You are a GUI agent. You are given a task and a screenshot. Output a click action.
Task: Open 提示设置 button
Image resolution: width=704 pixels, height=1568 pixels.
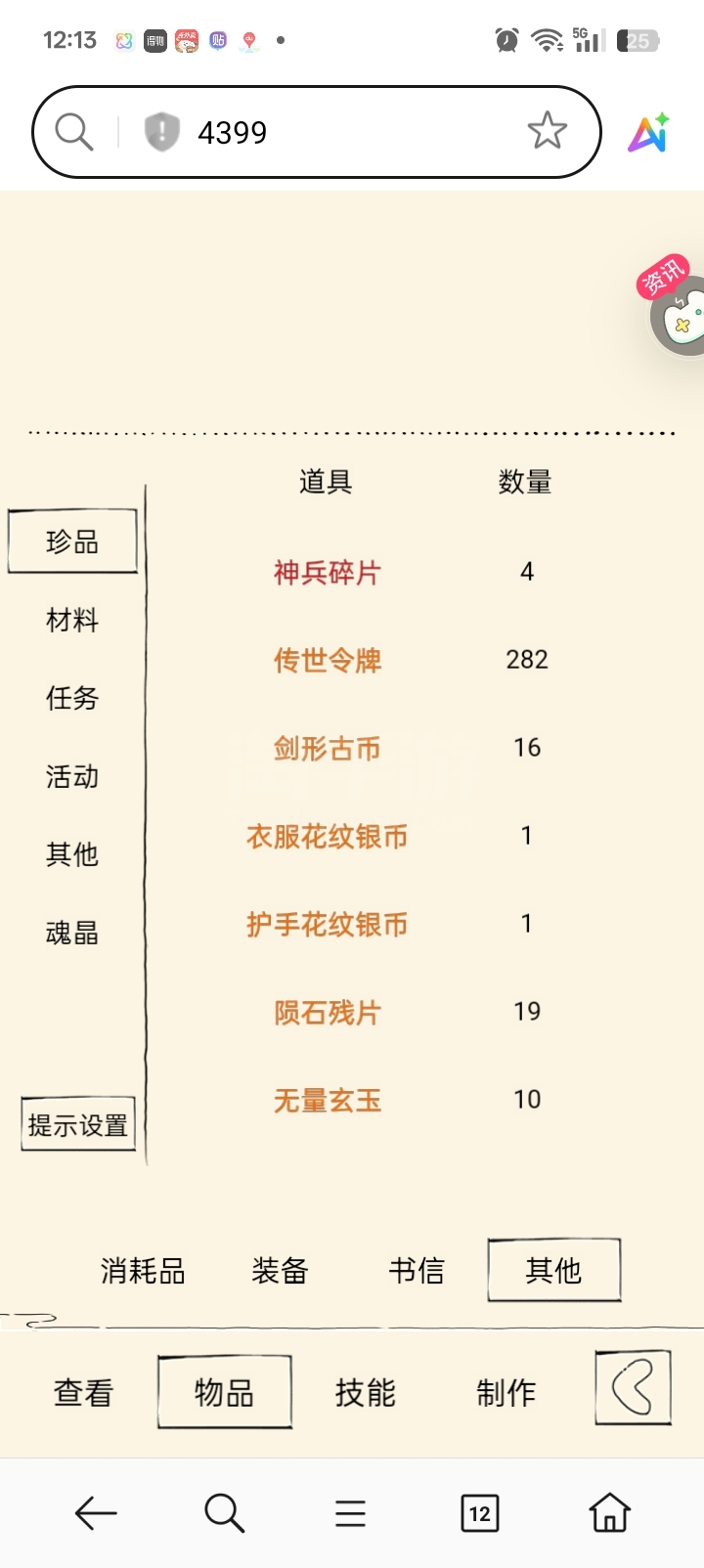pyautogui.click(x=78, y=1124)
